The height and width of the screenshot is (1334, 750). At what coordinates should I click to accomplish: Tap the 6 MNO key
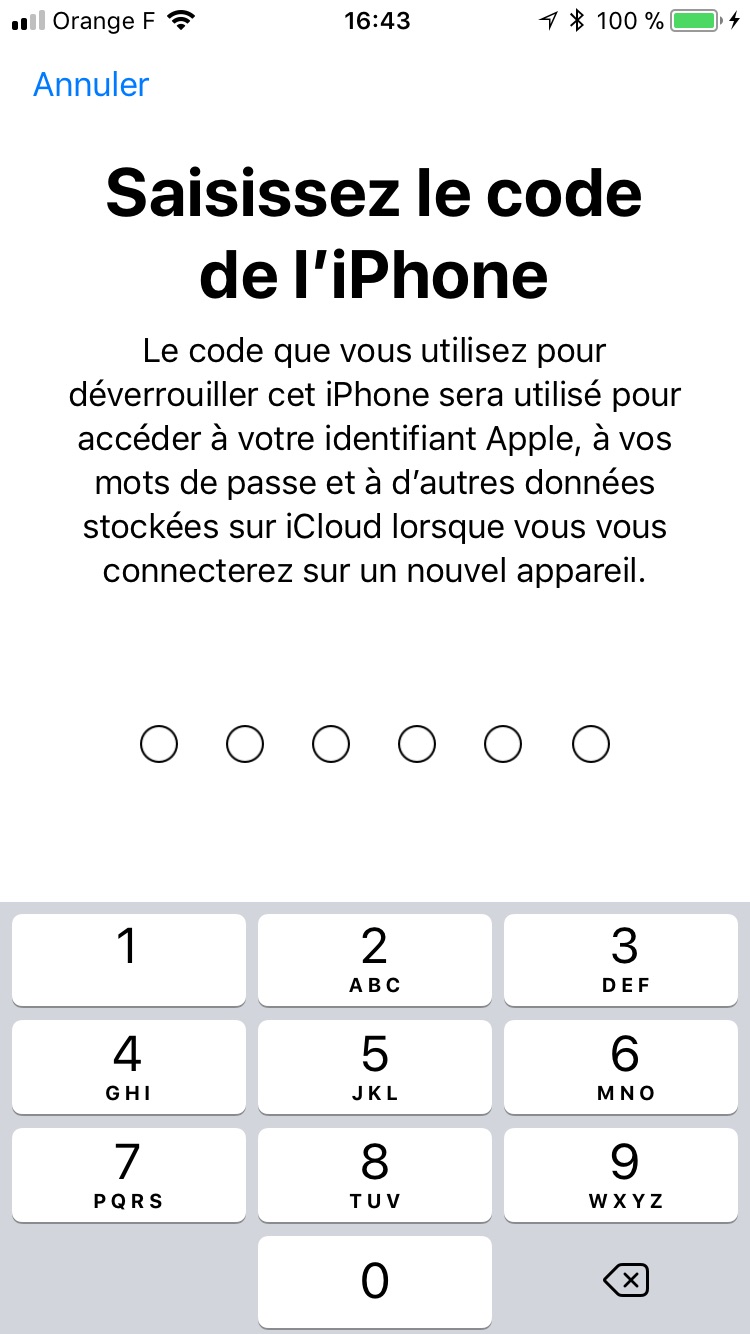coord(621,1067)
